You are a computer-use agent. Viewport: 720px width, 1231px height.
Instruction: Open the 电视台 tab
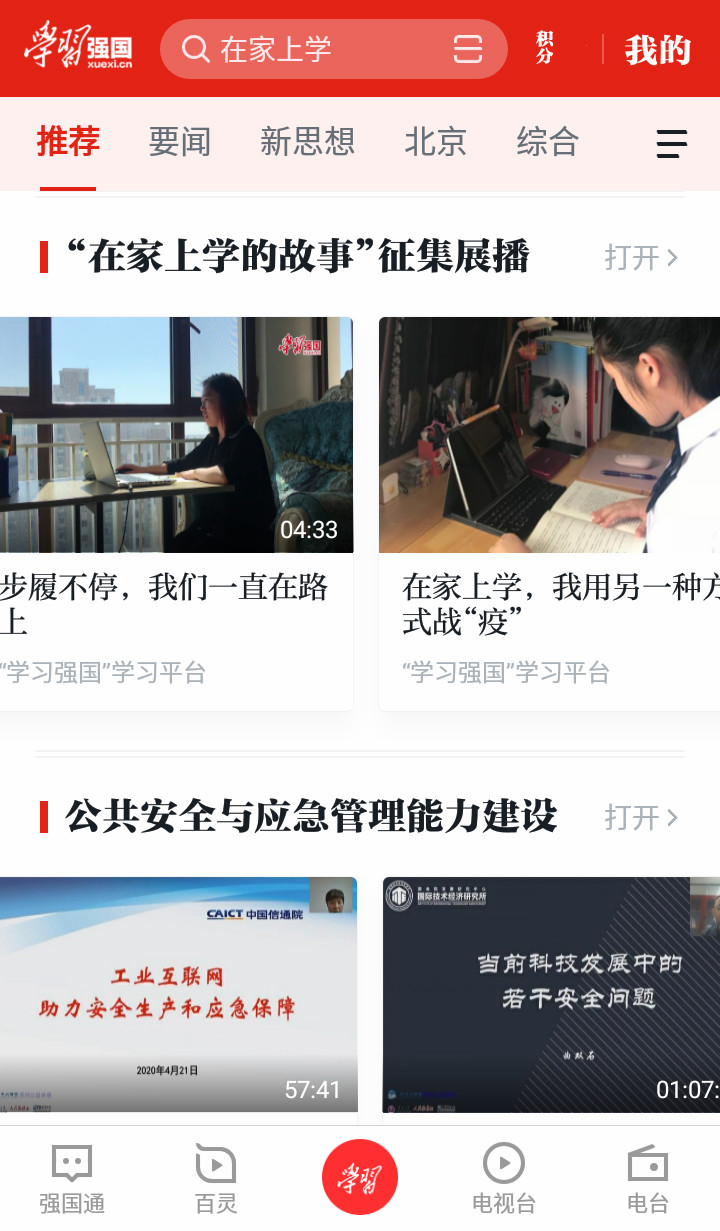click(x=504, y=1178)
